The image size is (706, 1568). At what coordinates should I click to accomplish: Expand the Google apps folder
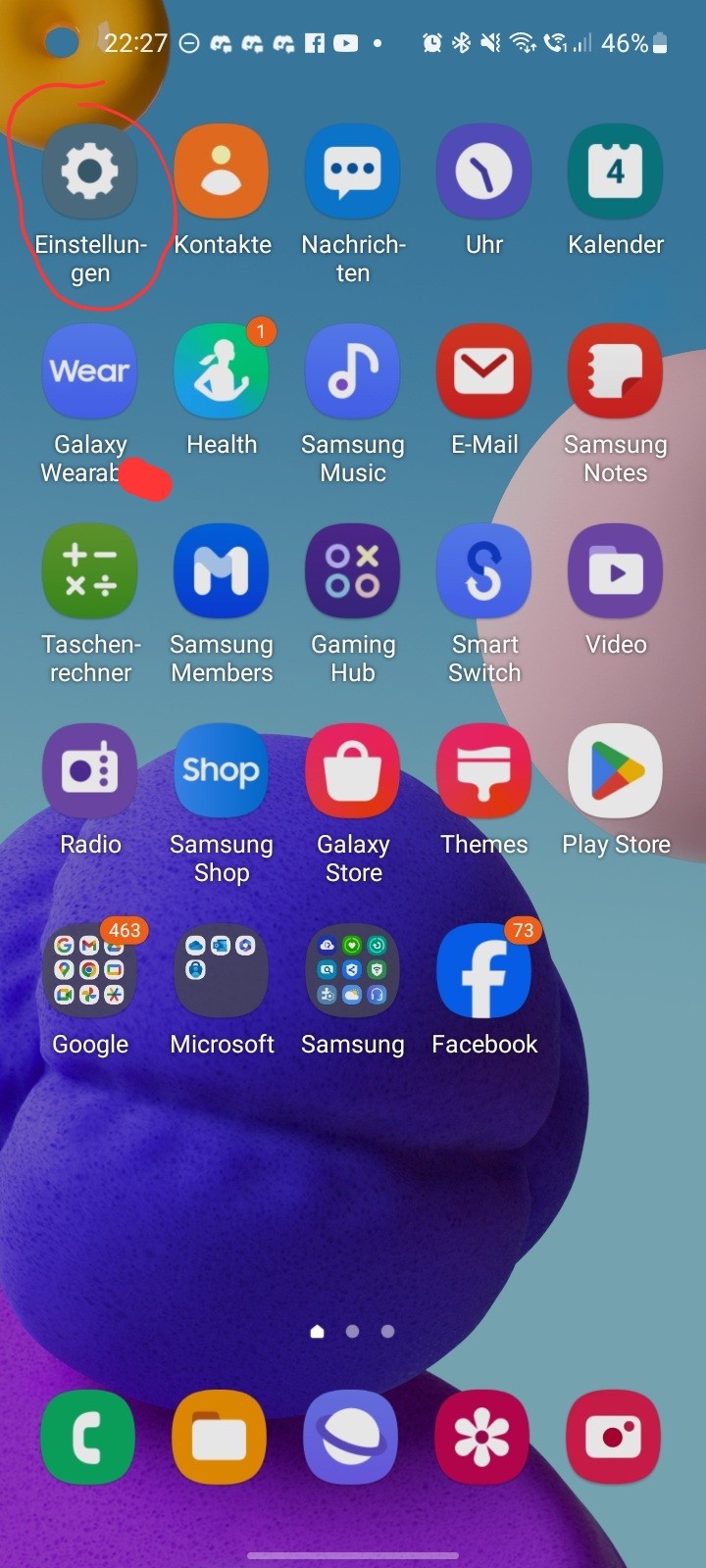(89, 971)
